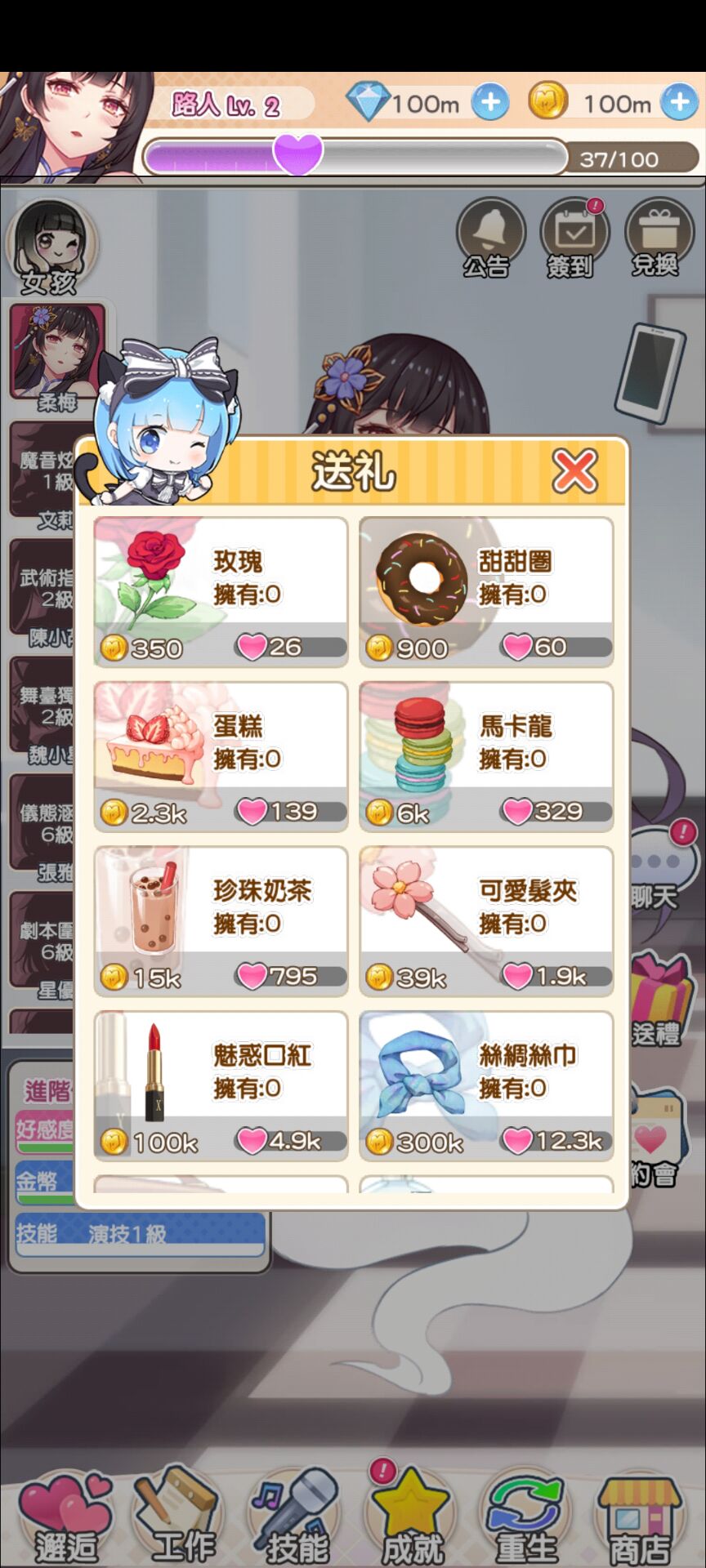This screenshot has height=1568, width=706.
Task: Add more gold coins with plus button
Action: click(680, 103)
